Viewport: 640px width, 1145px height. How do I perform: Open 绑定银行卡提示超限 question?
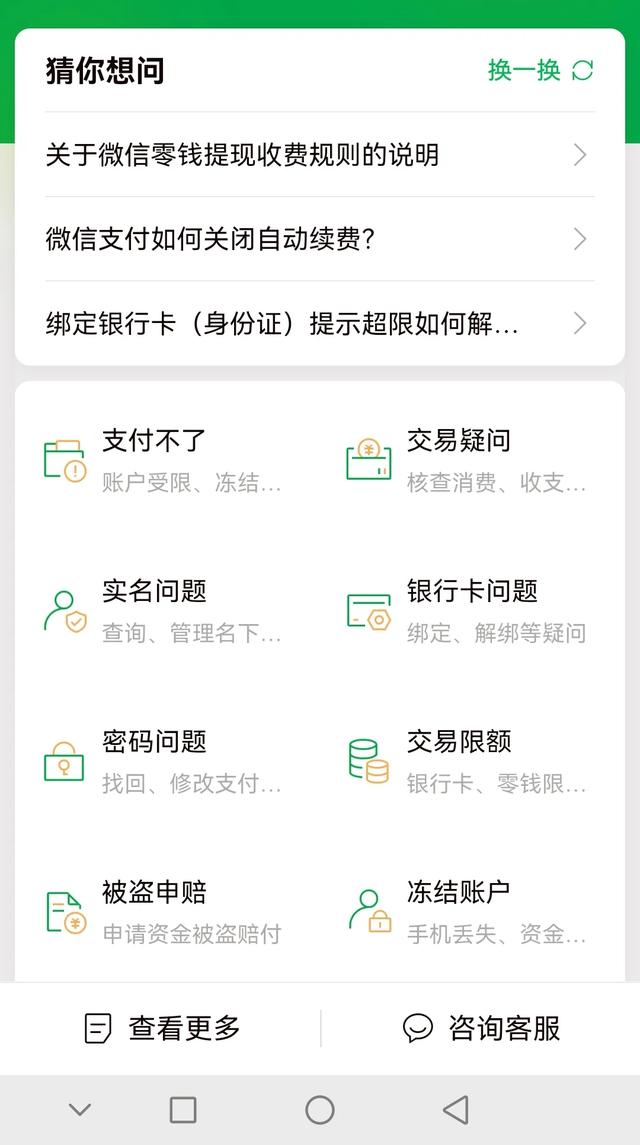tap(320, 323)
